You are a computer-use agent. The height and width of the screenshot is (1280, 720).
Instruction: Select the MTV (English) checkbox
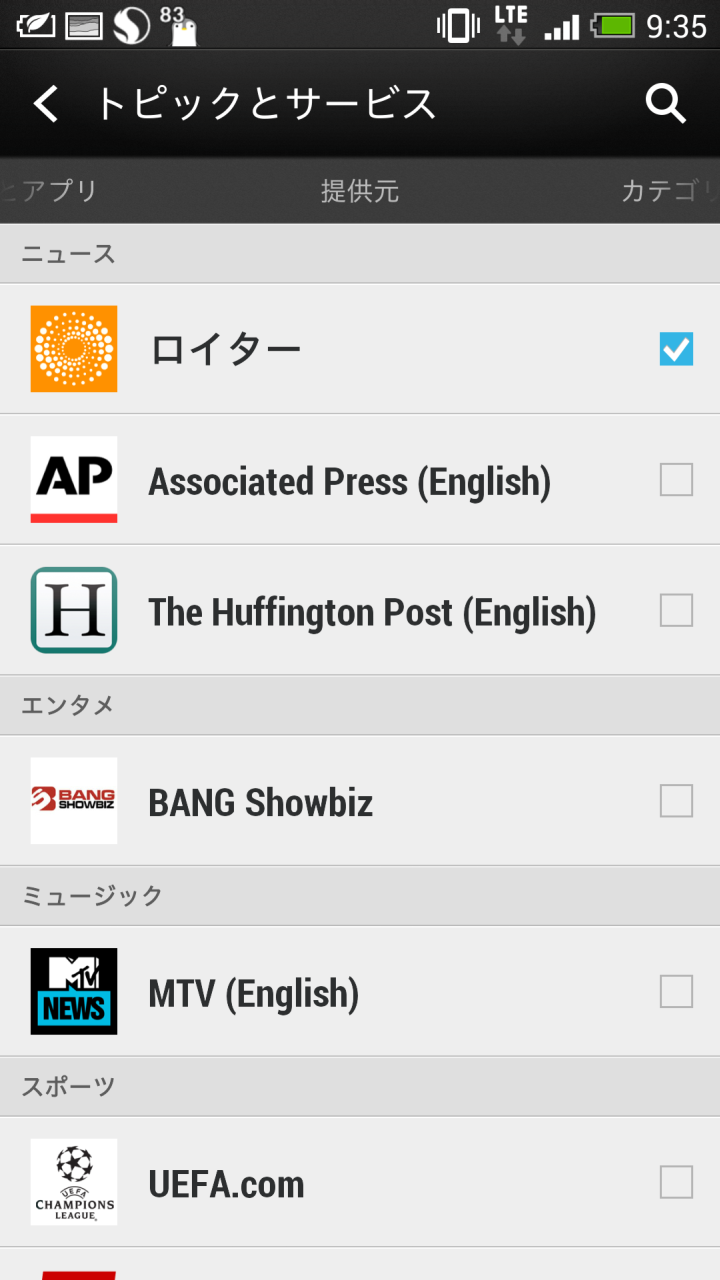(676, 992)
